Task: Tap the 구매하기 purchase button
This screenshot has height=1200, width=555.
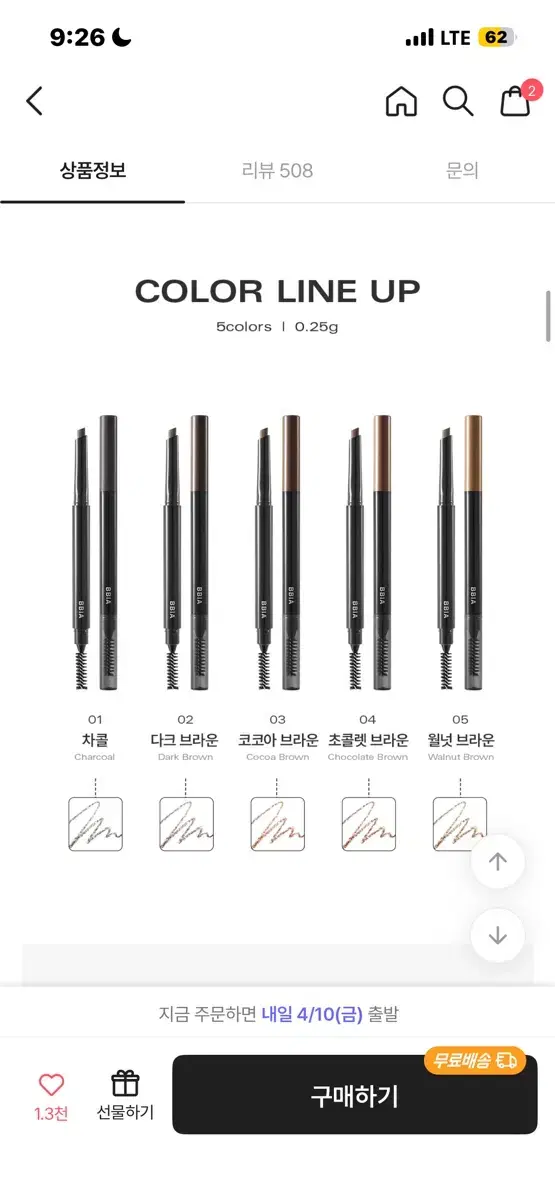Action: click(355, 1095)
